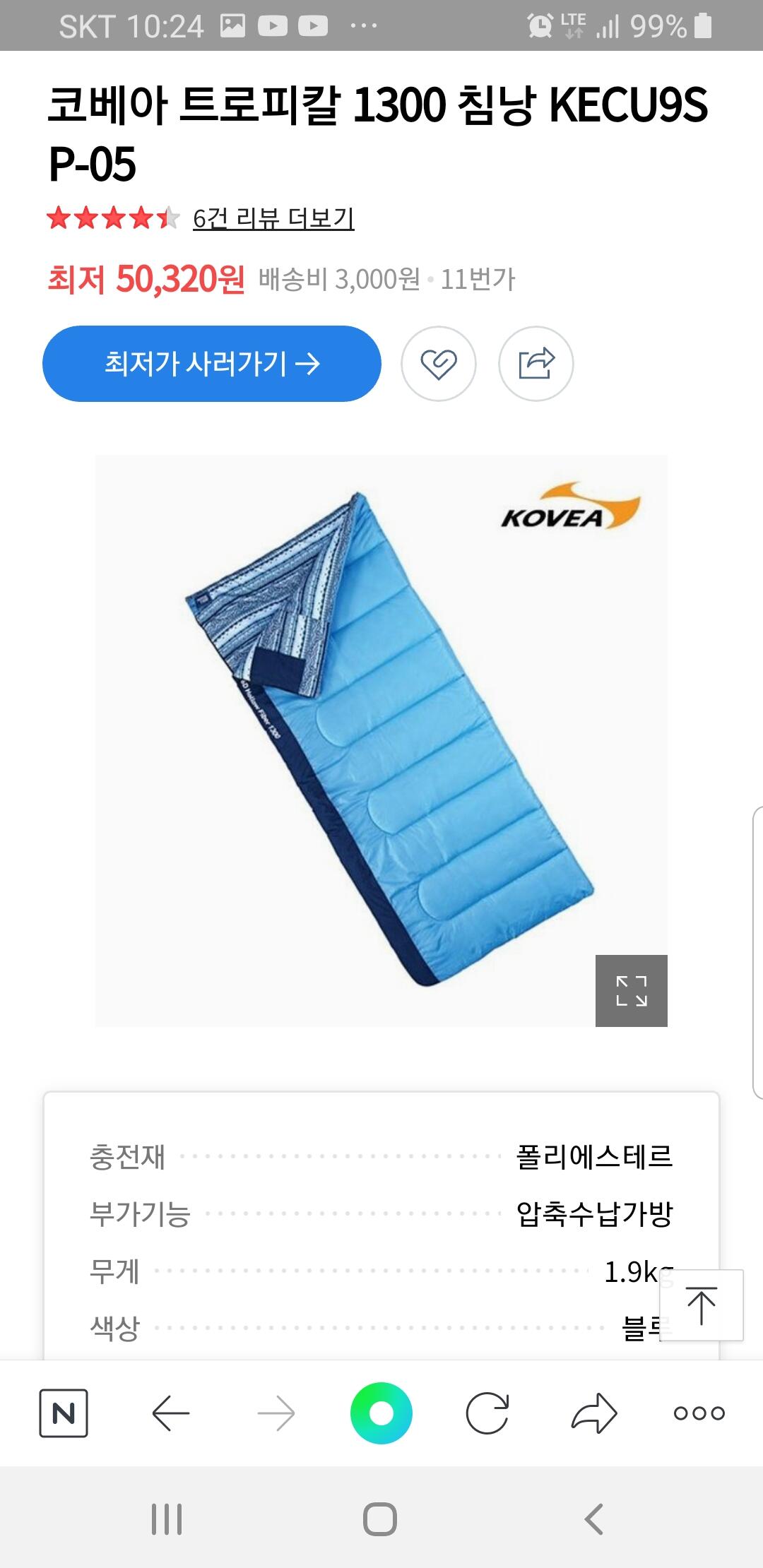Viewport: 763px width, 1568px height.
Task: Open the browser more options menu
Action: tap(699, 1413)
